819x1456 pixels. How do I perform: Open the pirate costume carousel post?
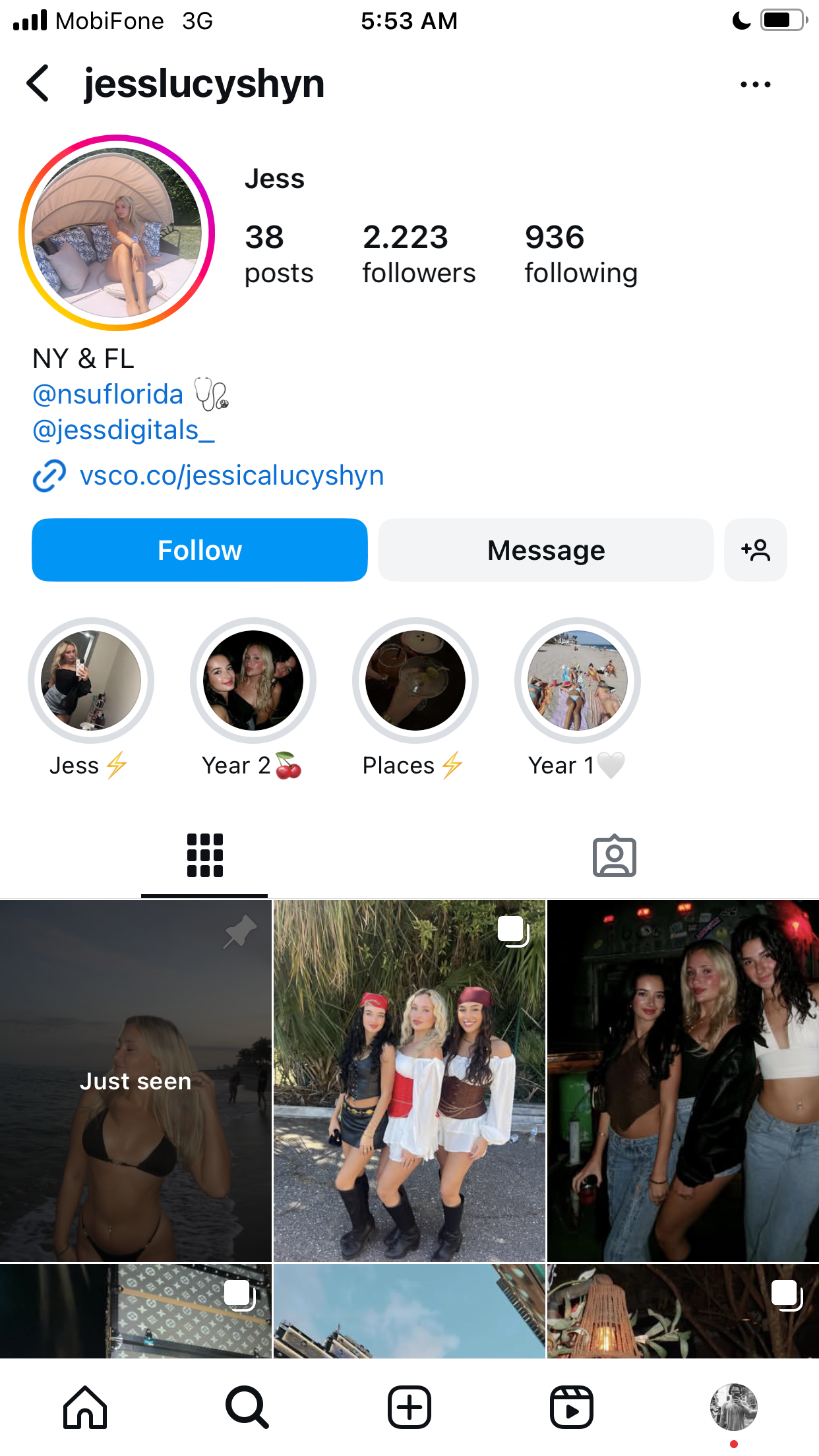[409, 1081]
